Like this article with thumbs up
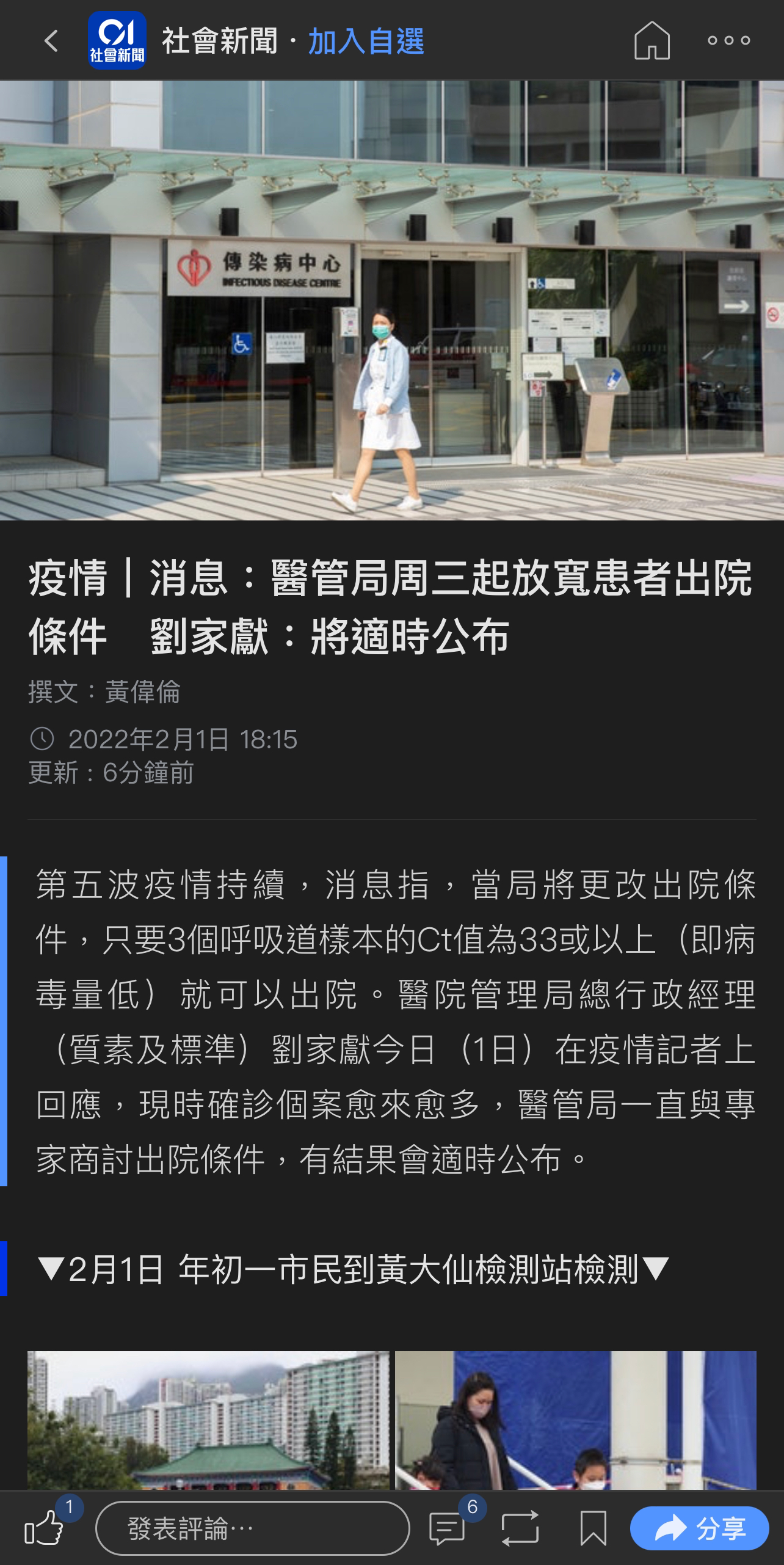784x1565 pixels. [44, 1528]
